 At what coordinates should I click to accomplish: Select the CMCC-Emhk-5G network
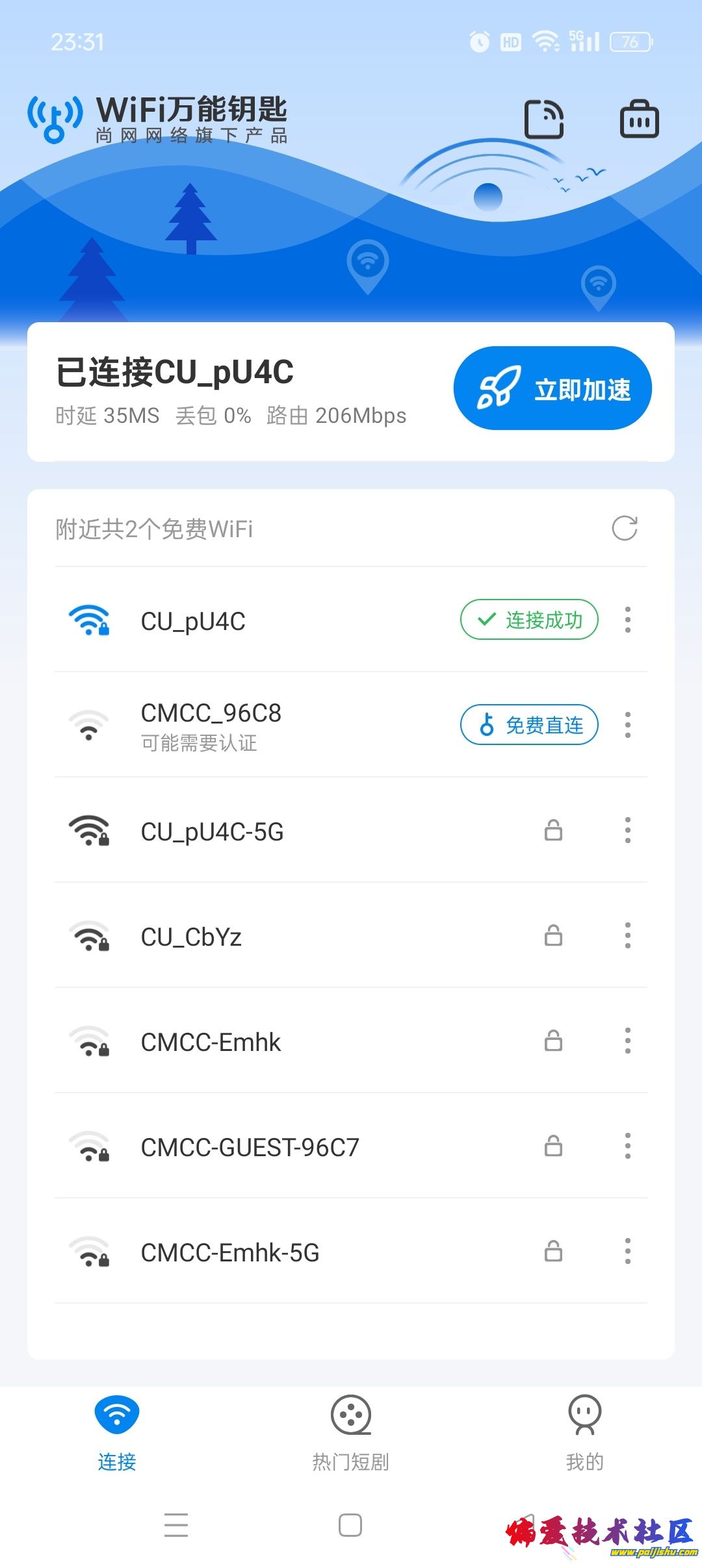tap(230, 1252)
